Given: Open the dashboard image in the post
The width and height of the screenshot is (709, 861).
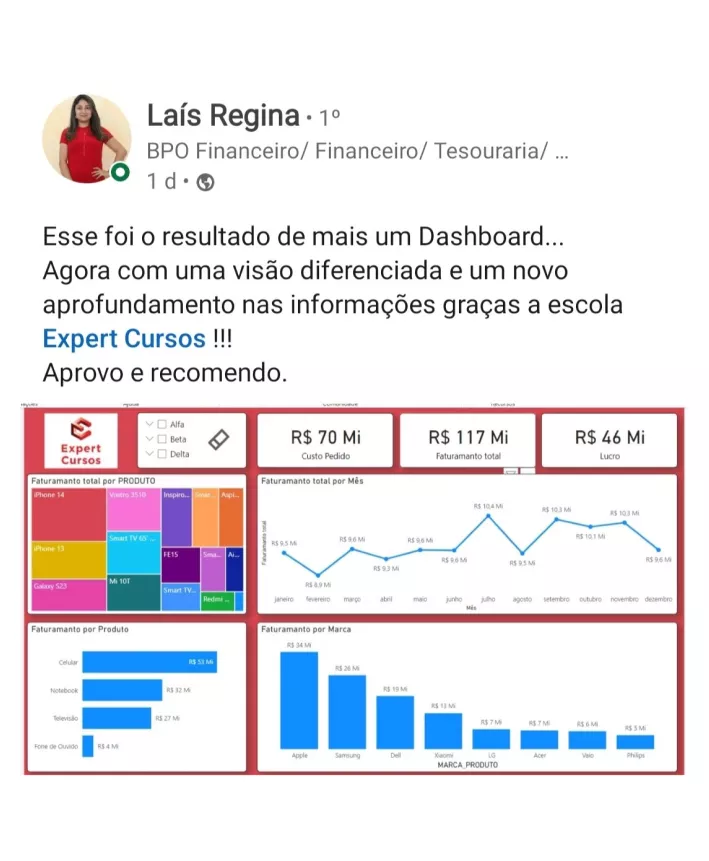Looking at the screenshot, I should 354,590.
